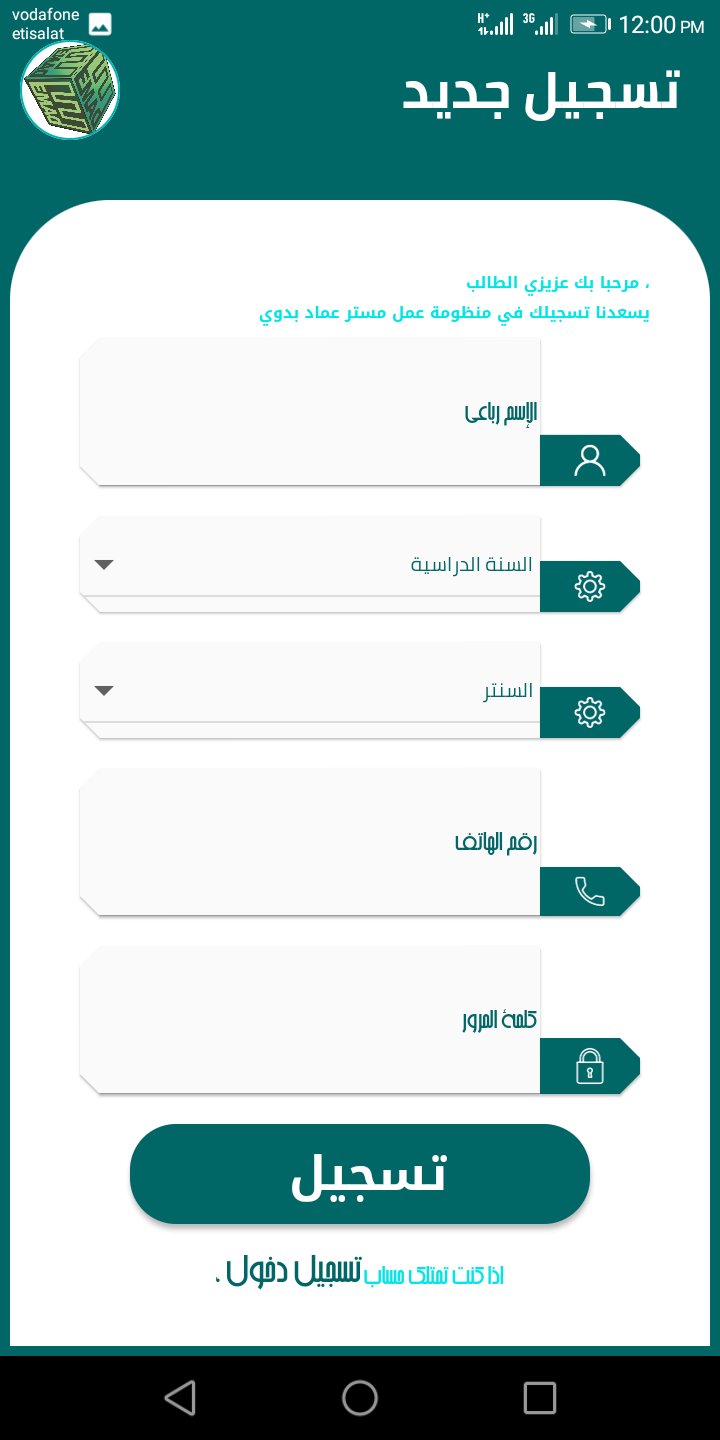Tap the الإسم رباعى name field
This screenshot has height=1440, width=720.
click(x=310, y=412)
